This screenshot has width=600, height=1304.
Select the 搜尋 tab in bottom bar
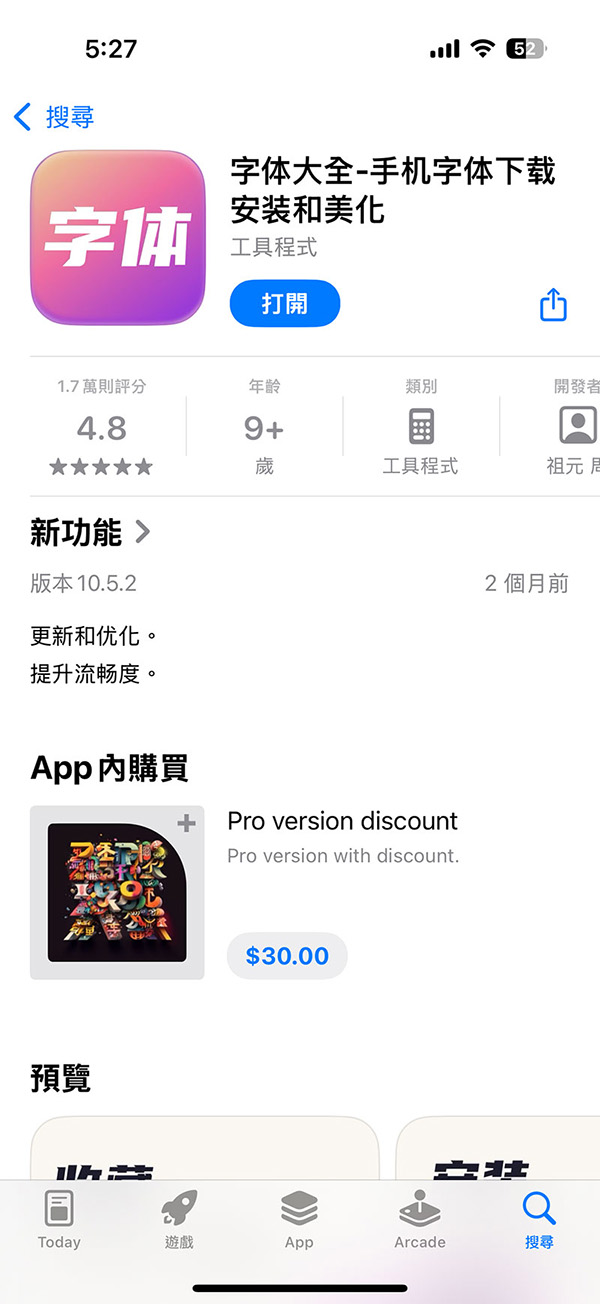(x=539, y=1220)
